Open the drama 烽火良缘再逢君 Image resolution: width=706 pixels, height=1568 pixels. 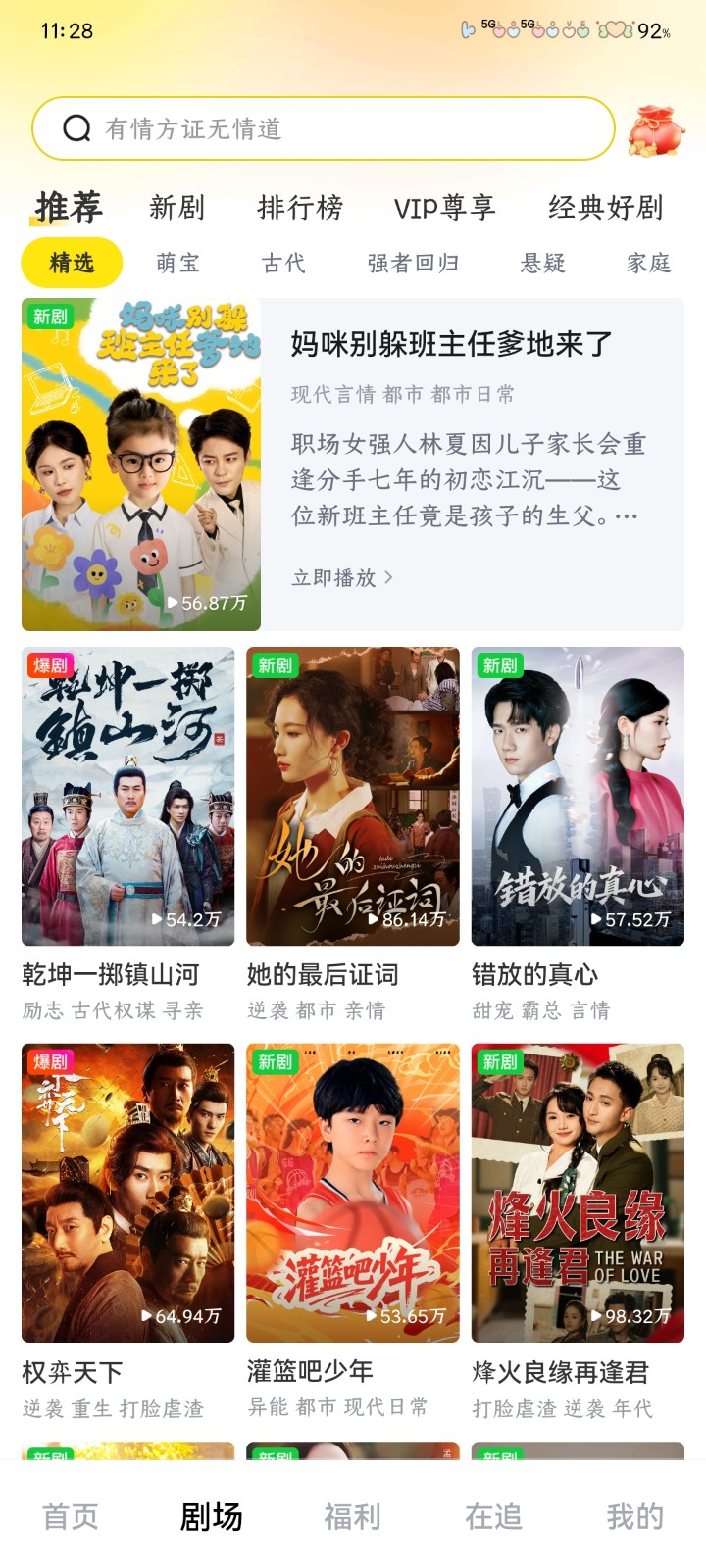tap(578, 1193)
